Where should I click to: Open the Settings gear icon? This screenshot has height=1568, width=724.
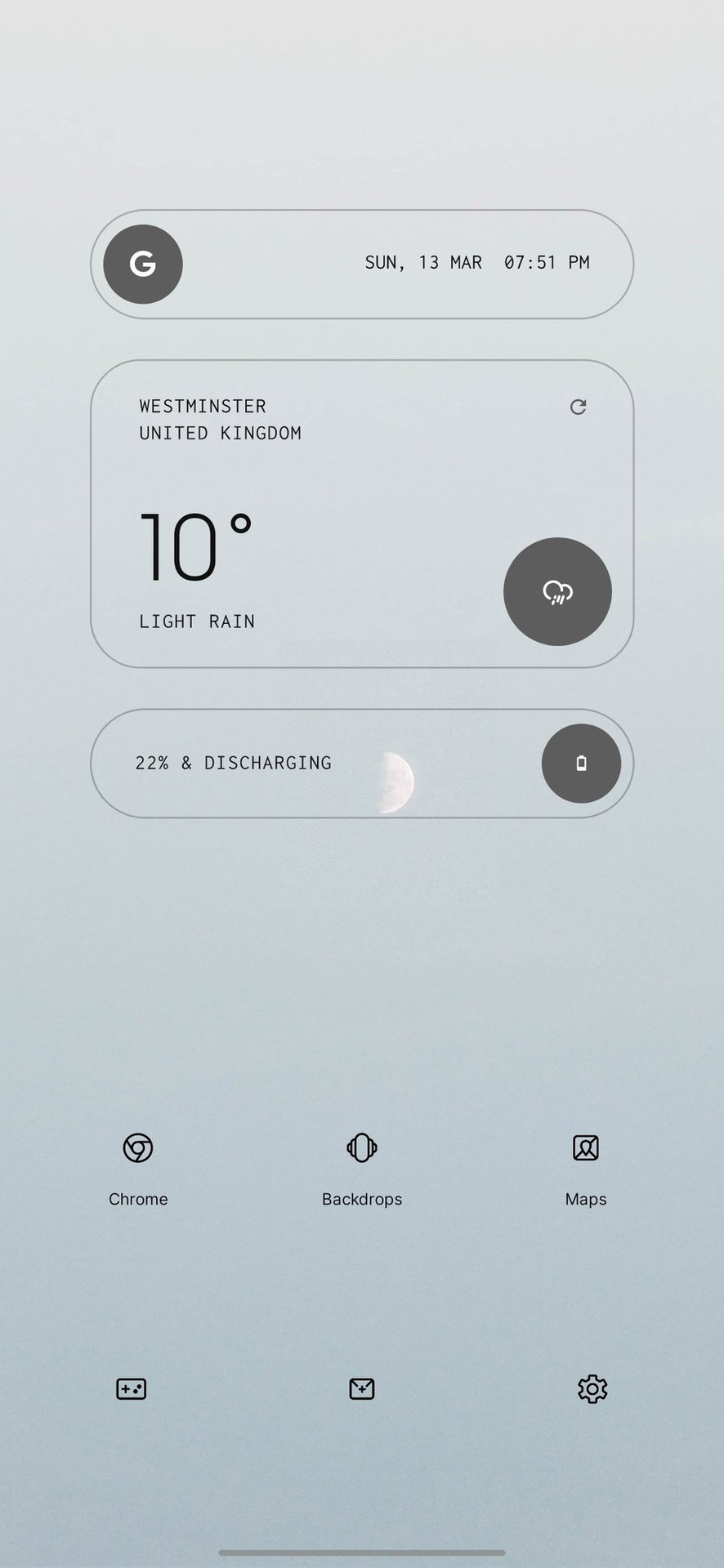click(x=592, y=1388)
